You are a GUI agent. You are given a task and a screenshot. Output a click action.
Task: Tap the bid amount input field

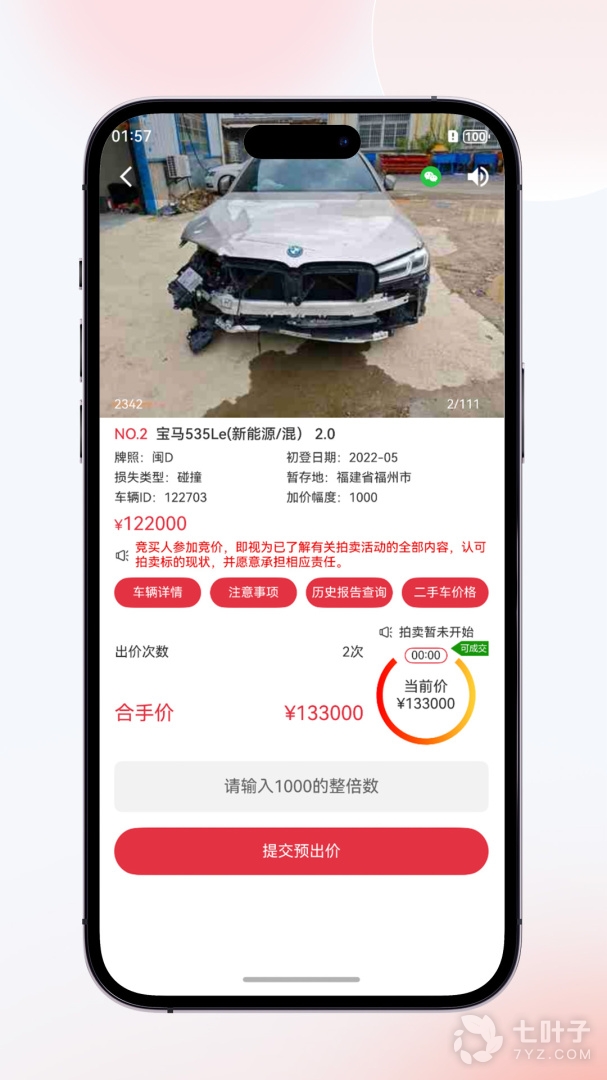pos(301,786)
